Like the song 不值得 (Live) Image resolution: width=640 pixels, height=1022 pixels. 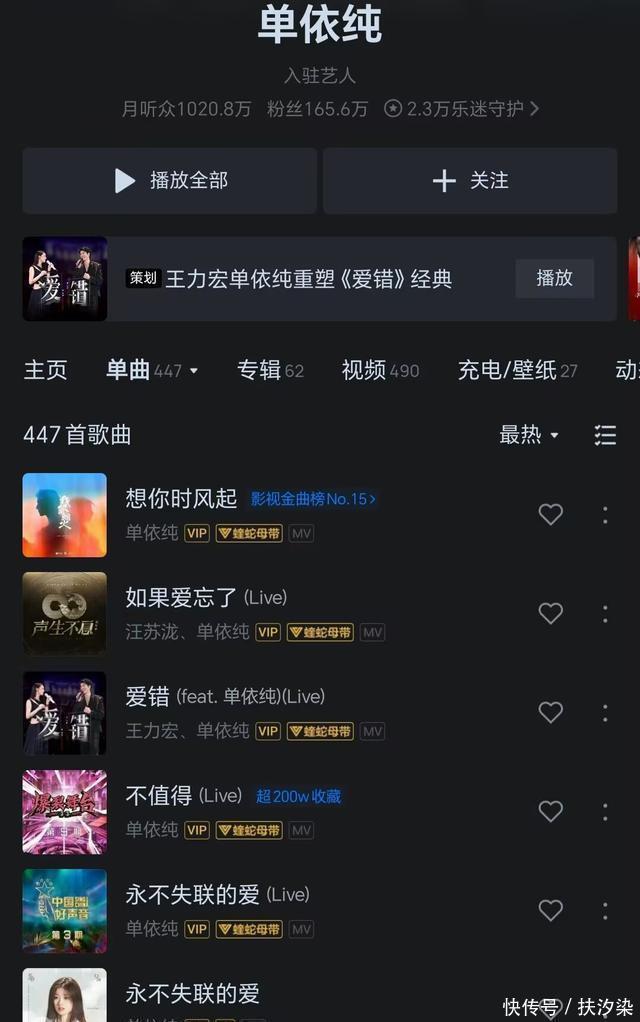(551, 811)
